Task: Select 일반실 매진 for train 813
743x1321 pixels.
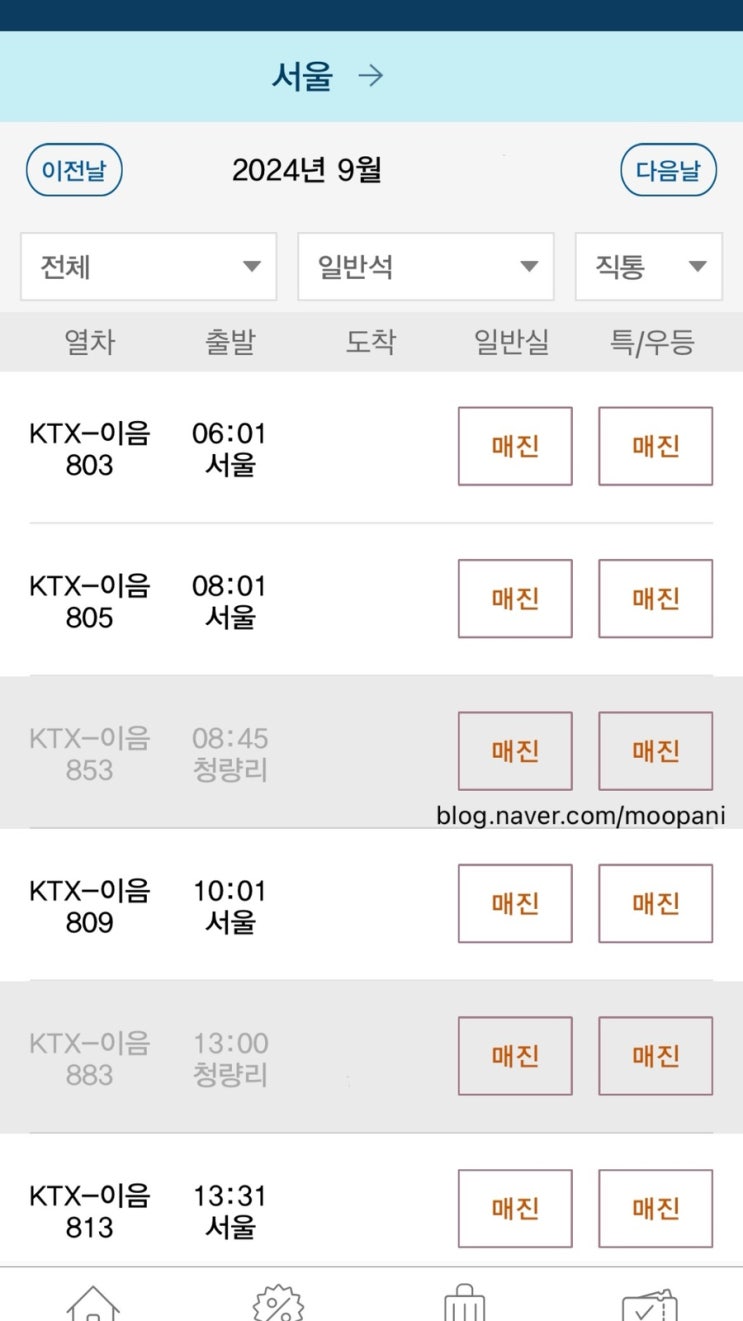Action: click(515, 1208)
